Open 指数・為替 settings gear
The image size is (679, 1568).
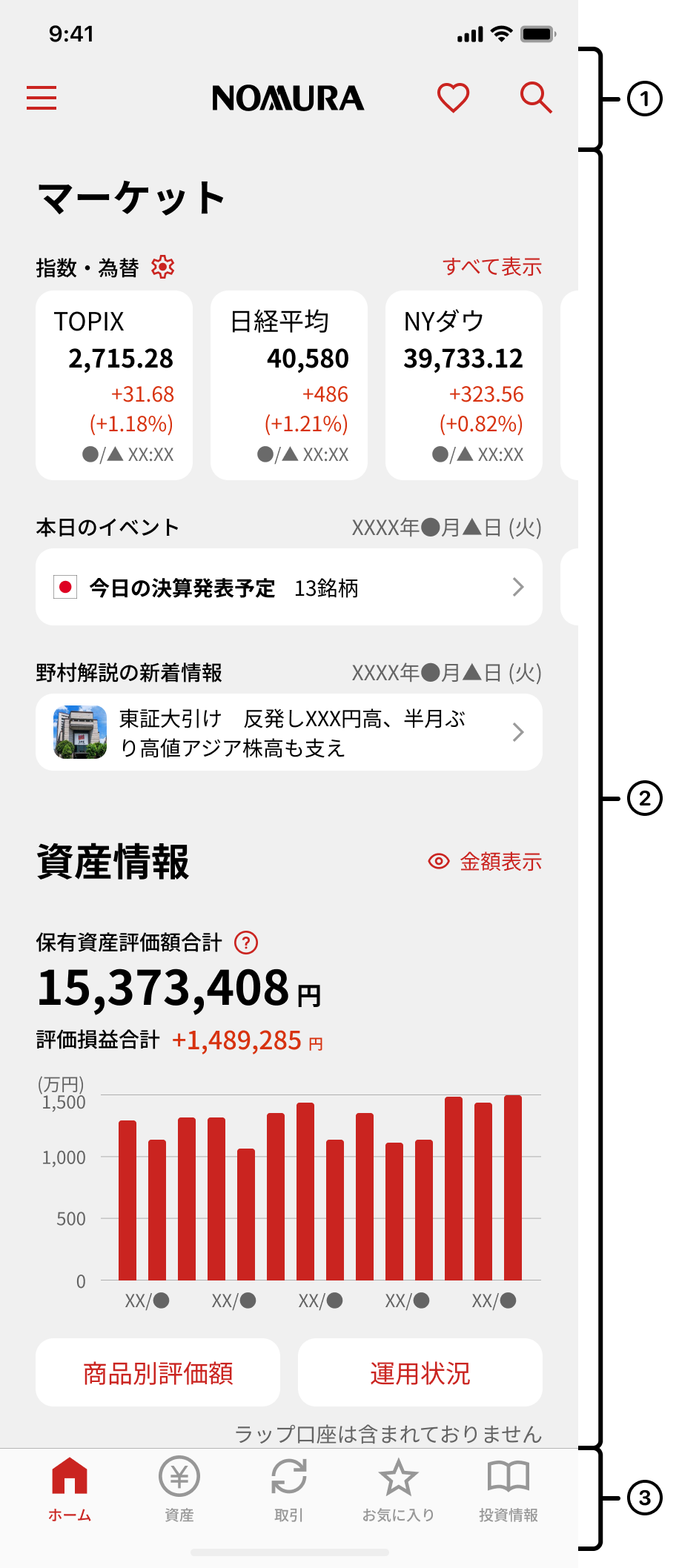[163, 267]
